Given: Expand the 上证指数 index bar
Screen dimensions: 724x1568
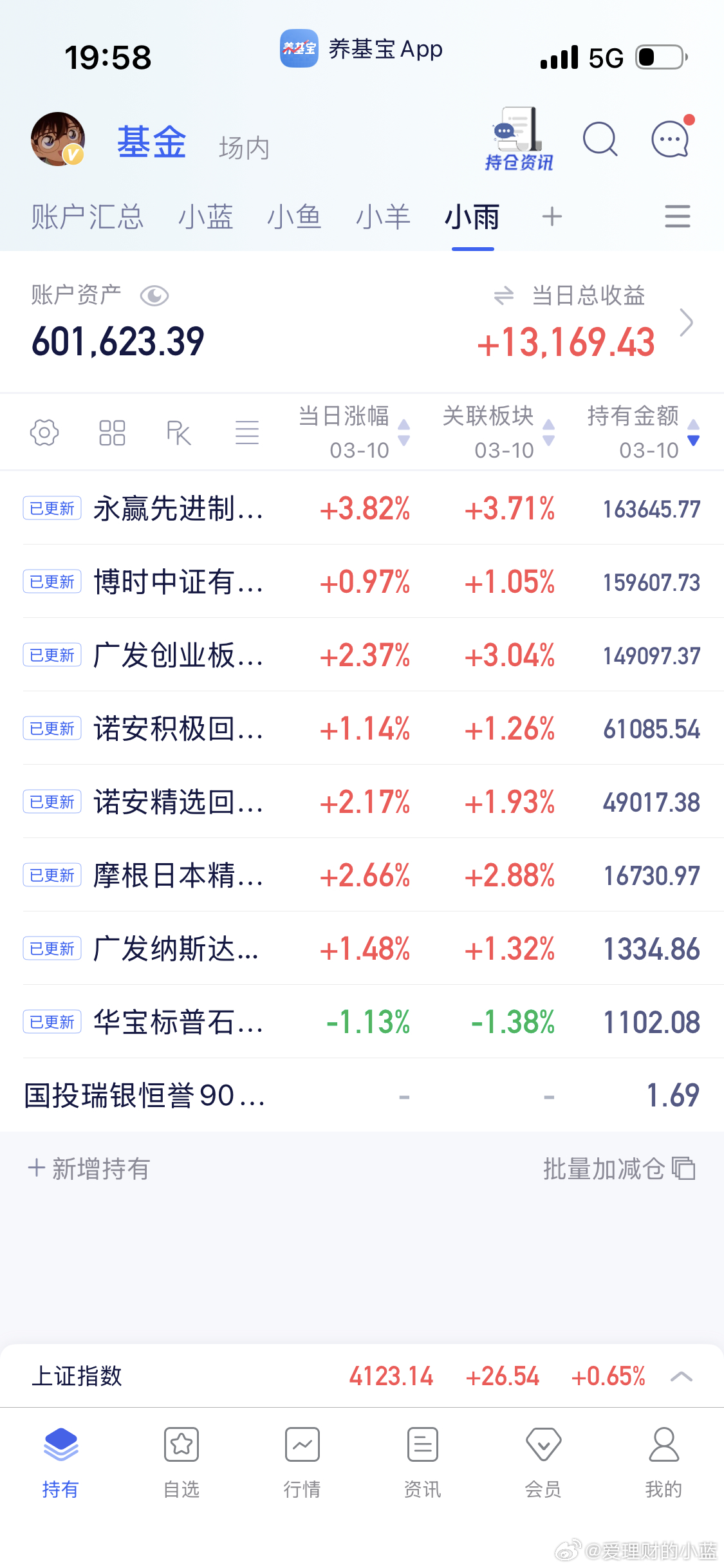Looking at the screenshot, I should [x=681, y=1377].
